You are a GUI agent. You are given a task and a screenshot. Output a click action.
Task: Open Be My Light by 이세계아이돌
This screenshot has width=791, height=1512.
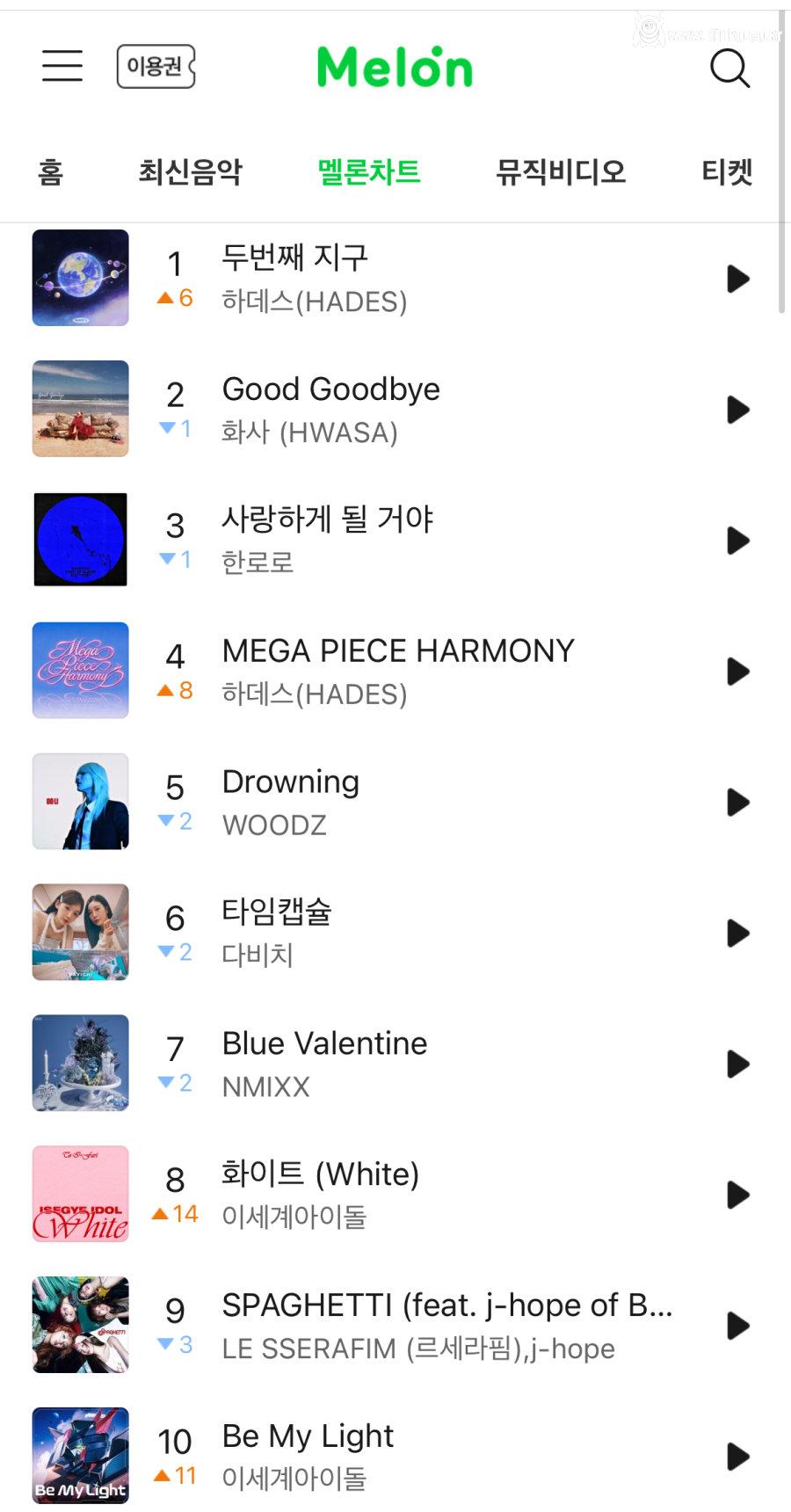click(x=308, y=1456)
